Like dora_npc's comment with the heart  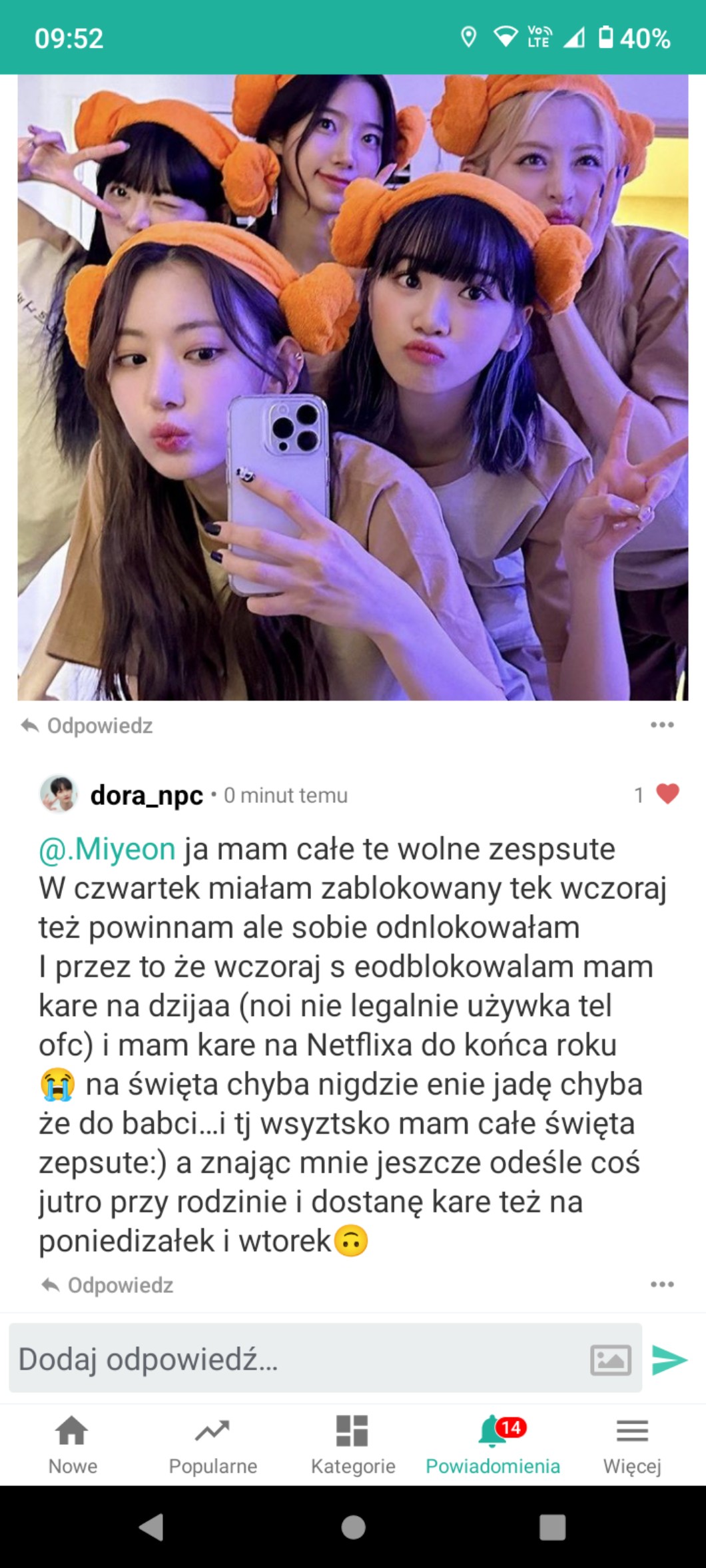pos(667,794)
